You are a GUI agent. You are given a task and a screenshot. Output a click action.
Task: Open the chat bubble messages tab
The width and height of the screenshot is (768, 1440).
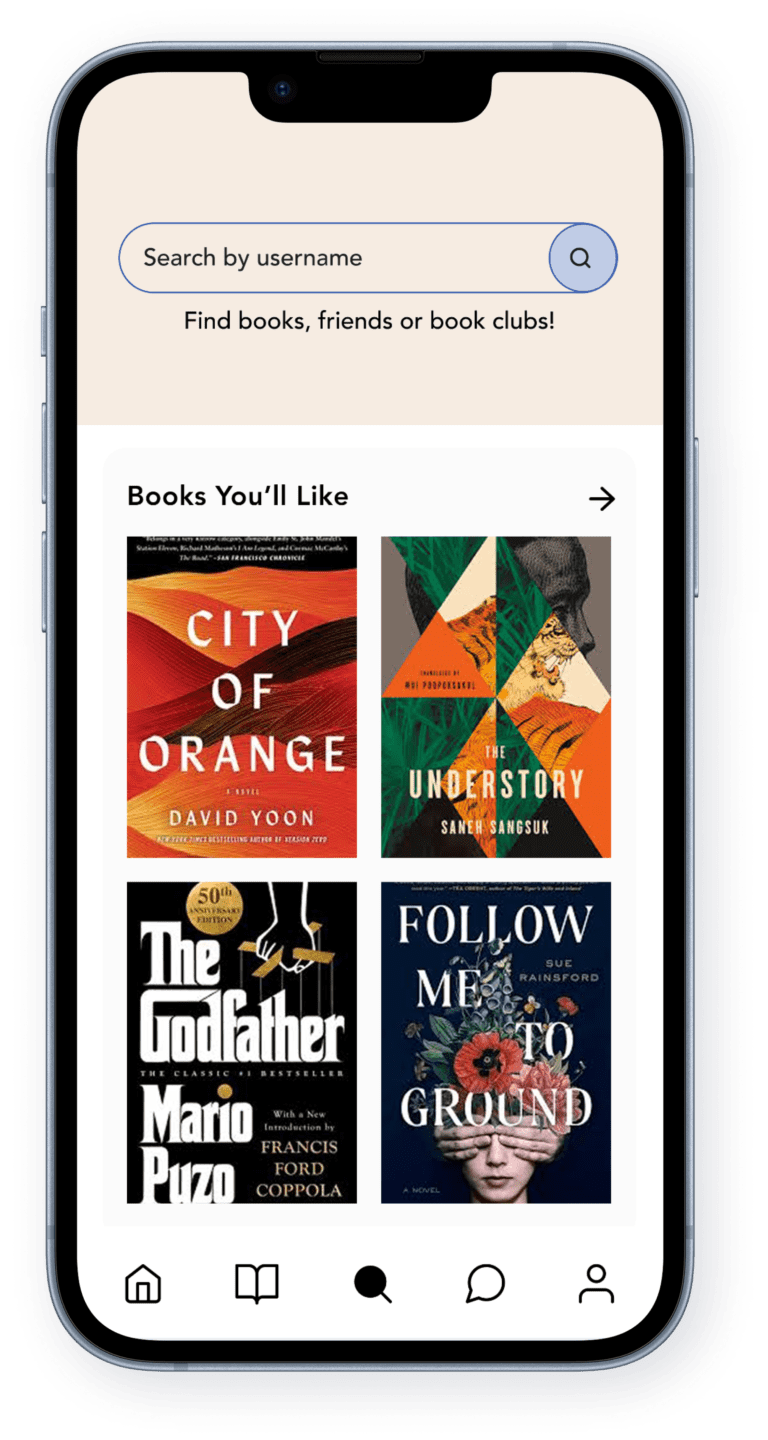(x=485, y=1283)
